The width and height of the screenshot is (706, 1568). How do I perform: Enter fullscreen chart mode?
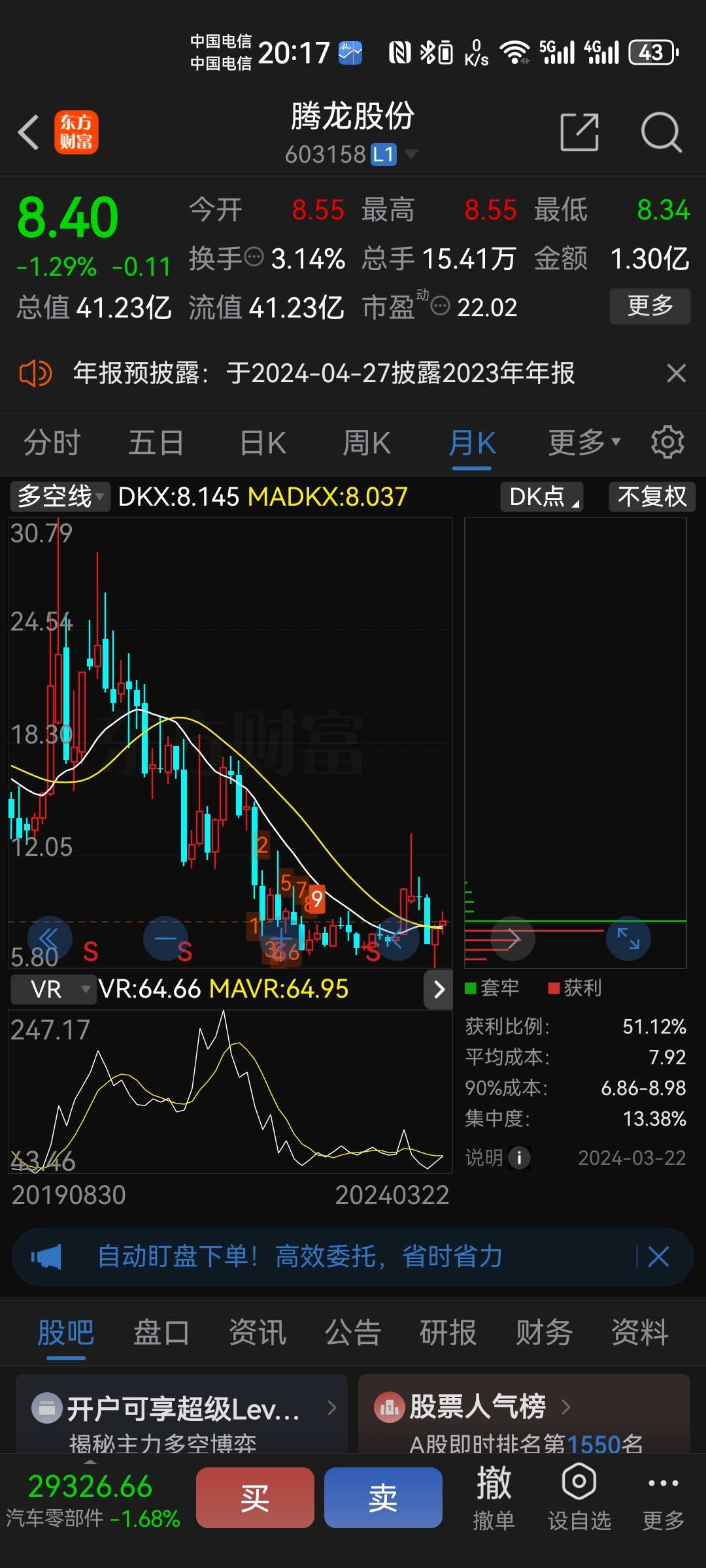[627, 938]
